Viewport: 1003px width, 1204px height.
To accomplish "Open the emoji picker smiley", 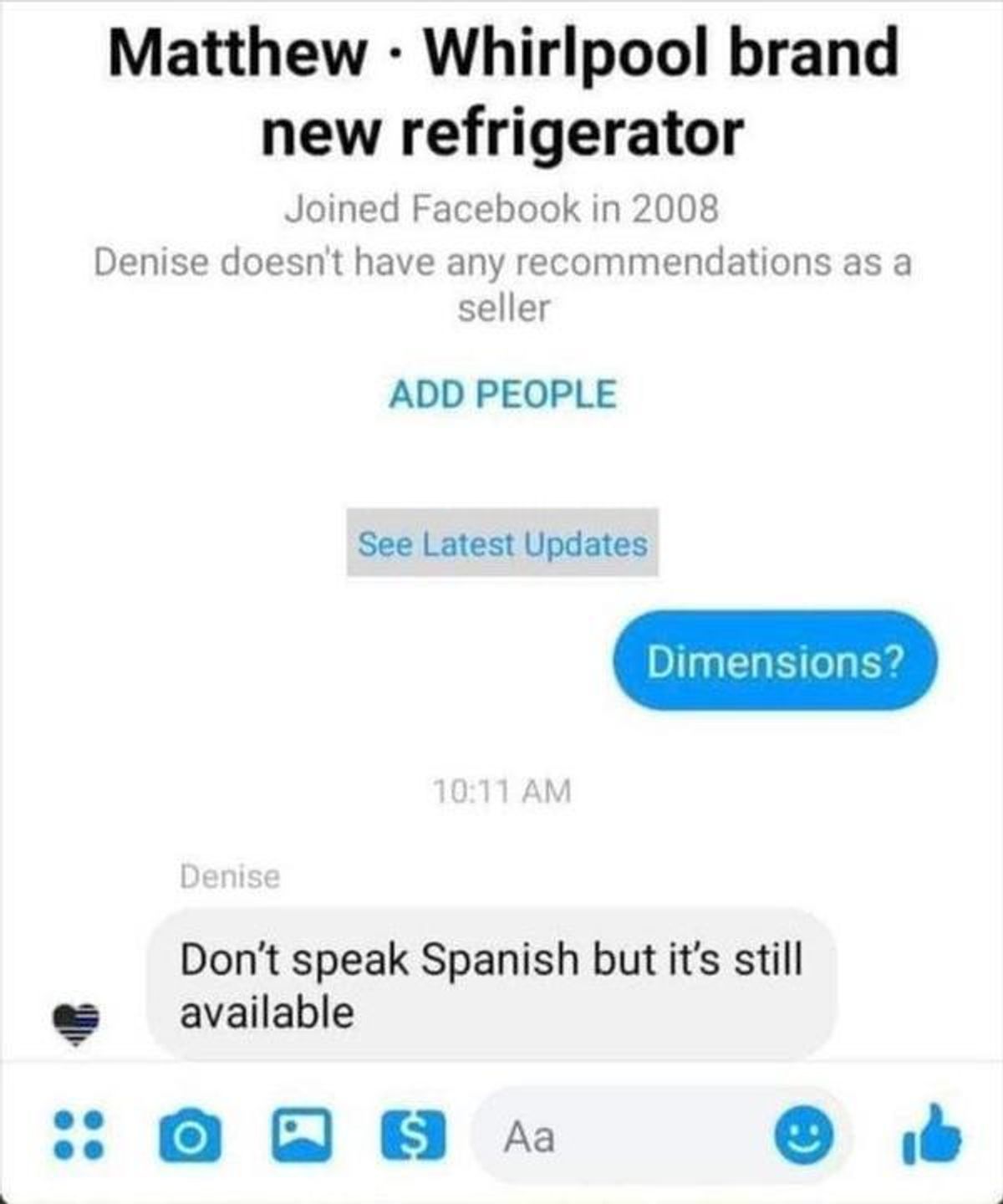I will [804, 1136].
